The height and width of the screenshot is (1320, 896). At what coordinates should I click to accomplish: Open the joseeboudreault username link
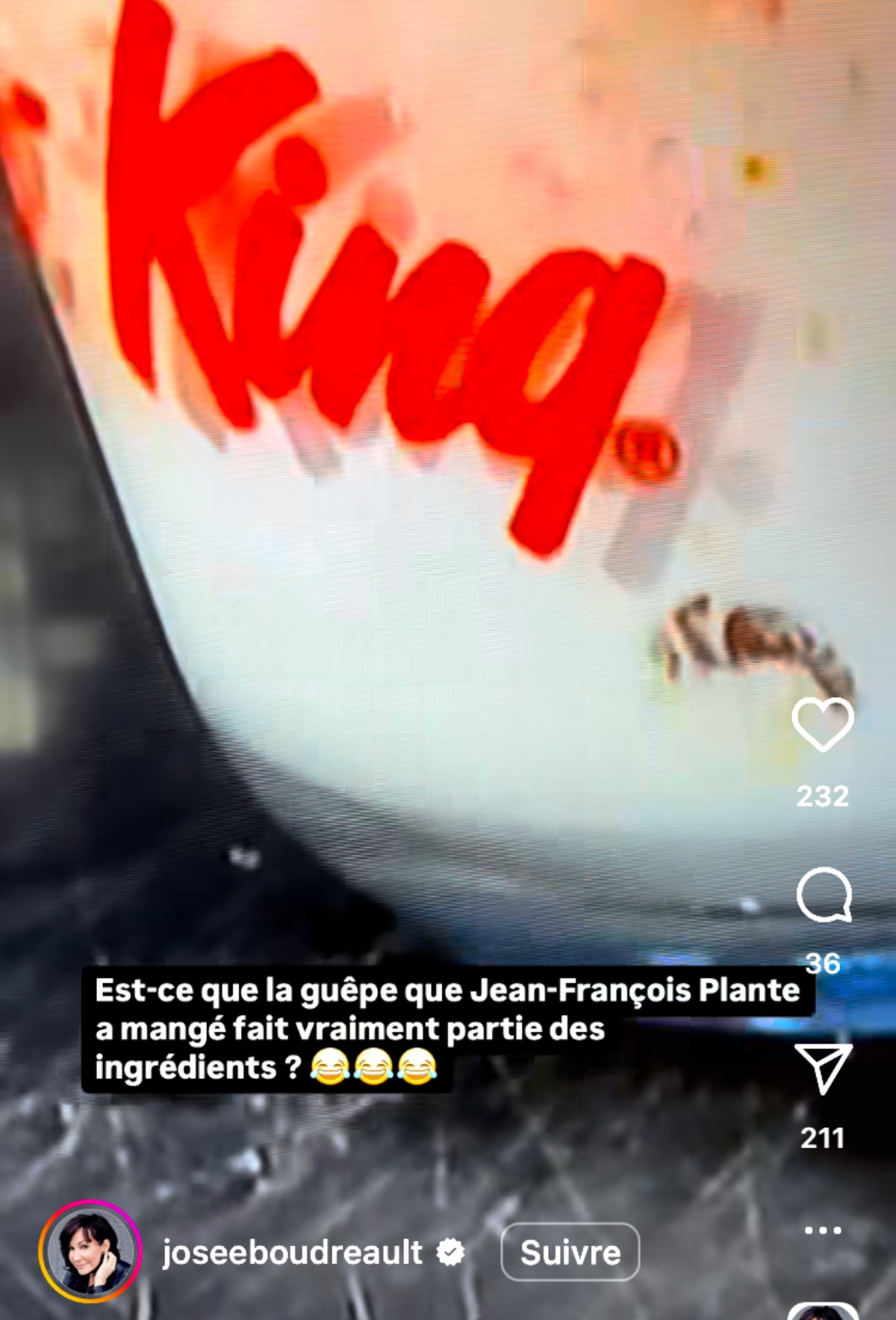click(293, 1252)
